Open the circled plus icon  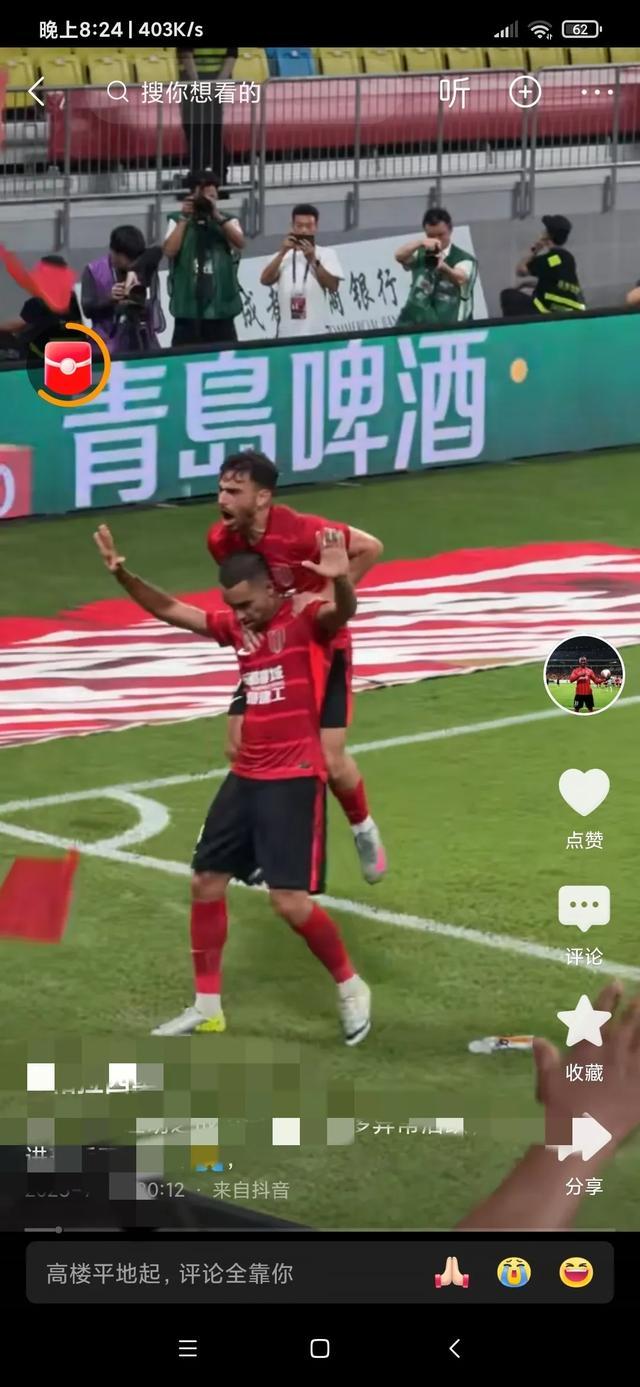tap(525, 92)
